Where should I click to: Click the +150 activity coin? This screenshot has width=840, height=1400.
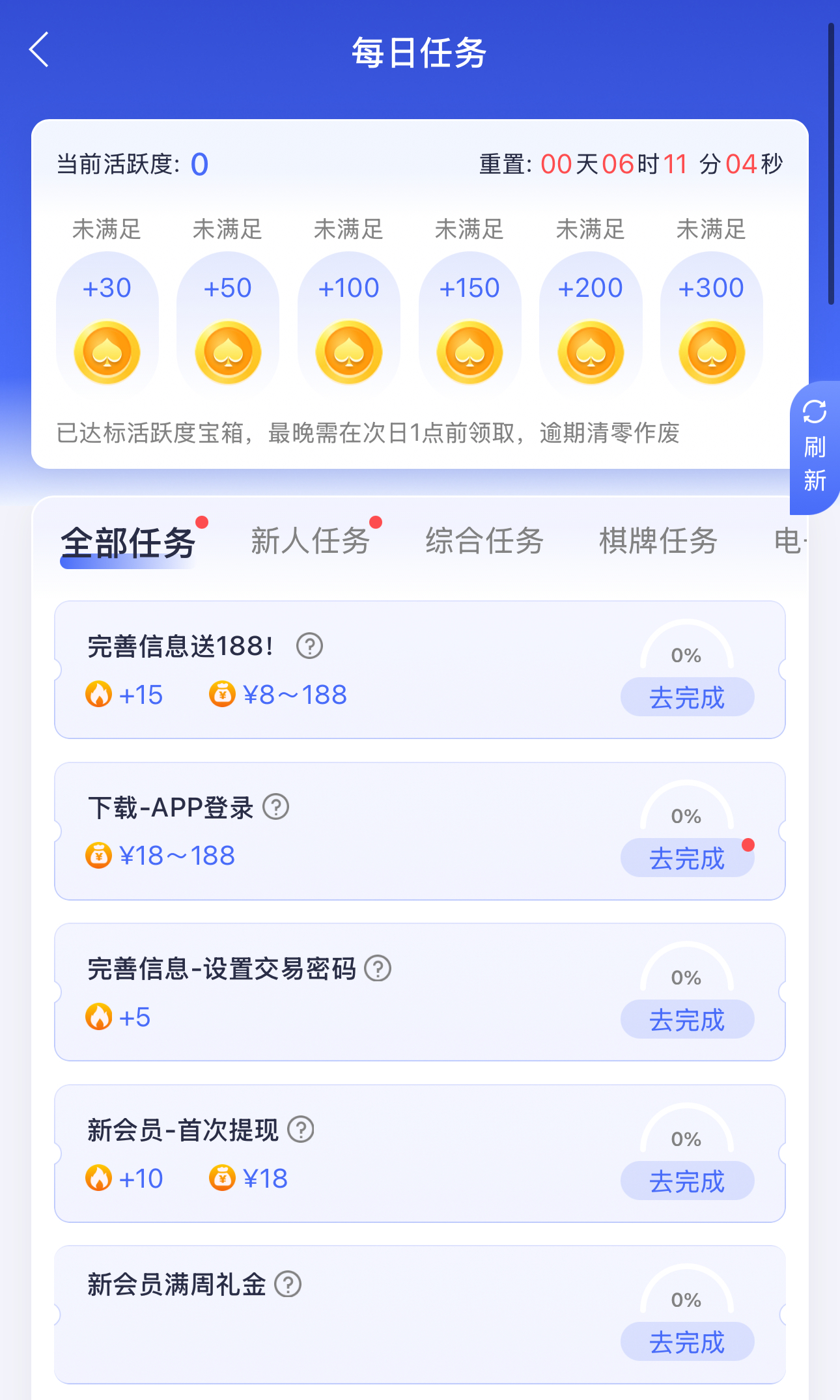[x=470, y=352]
